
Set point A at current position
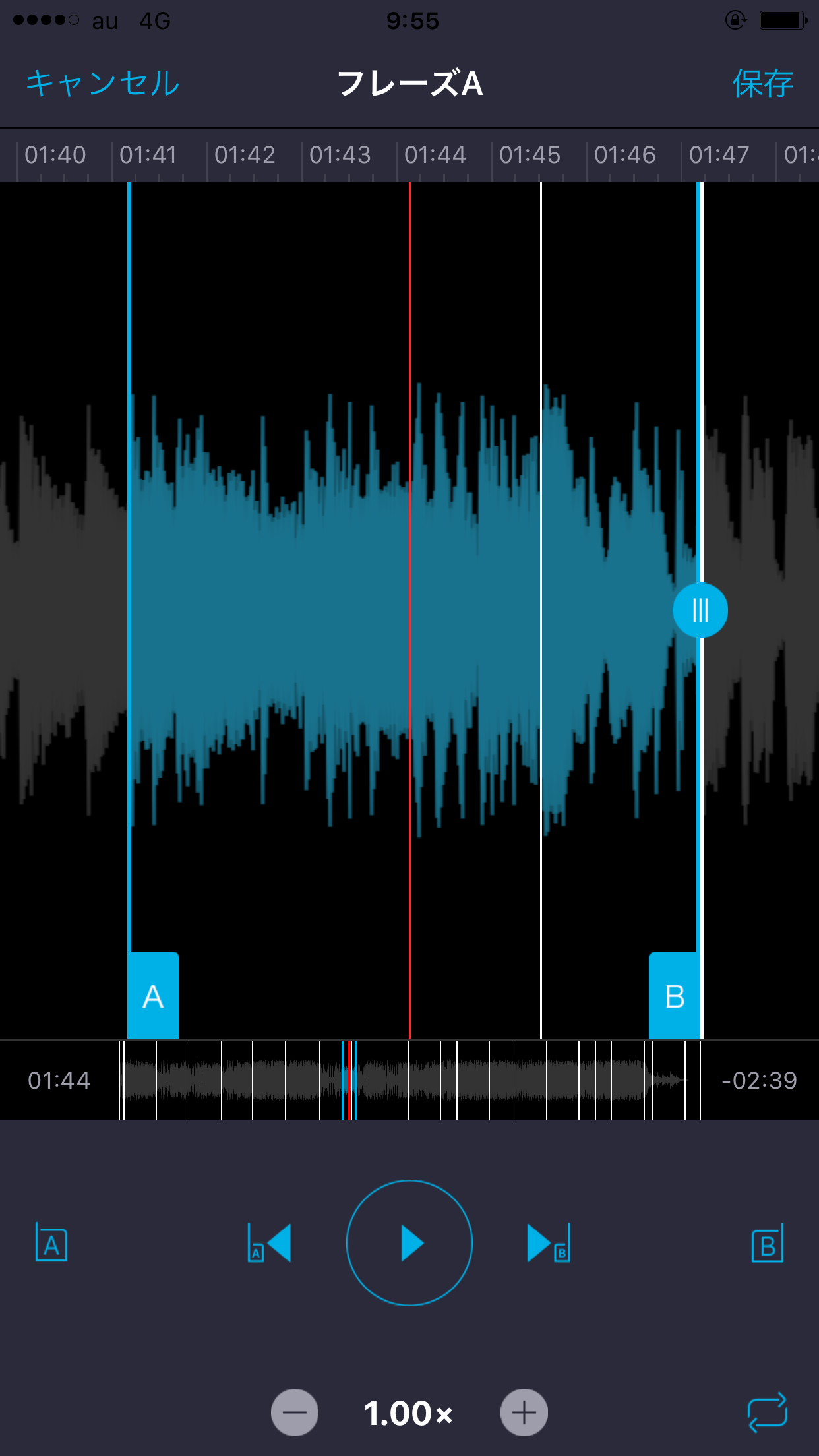[x=51, y=1243]
